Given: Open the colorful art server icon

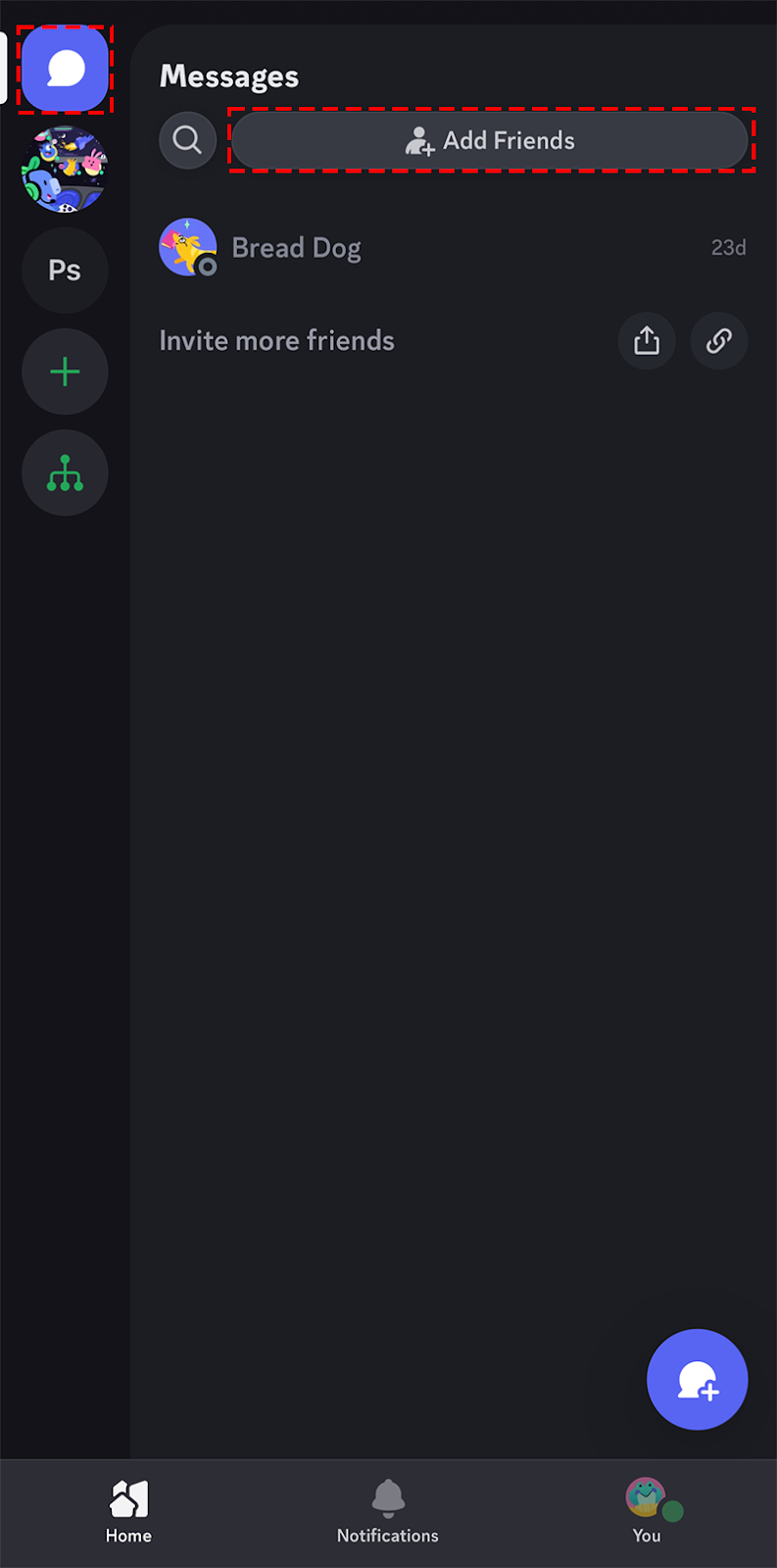Looking at the screenshot, I should pyautogui.click(x=65, y=170).
